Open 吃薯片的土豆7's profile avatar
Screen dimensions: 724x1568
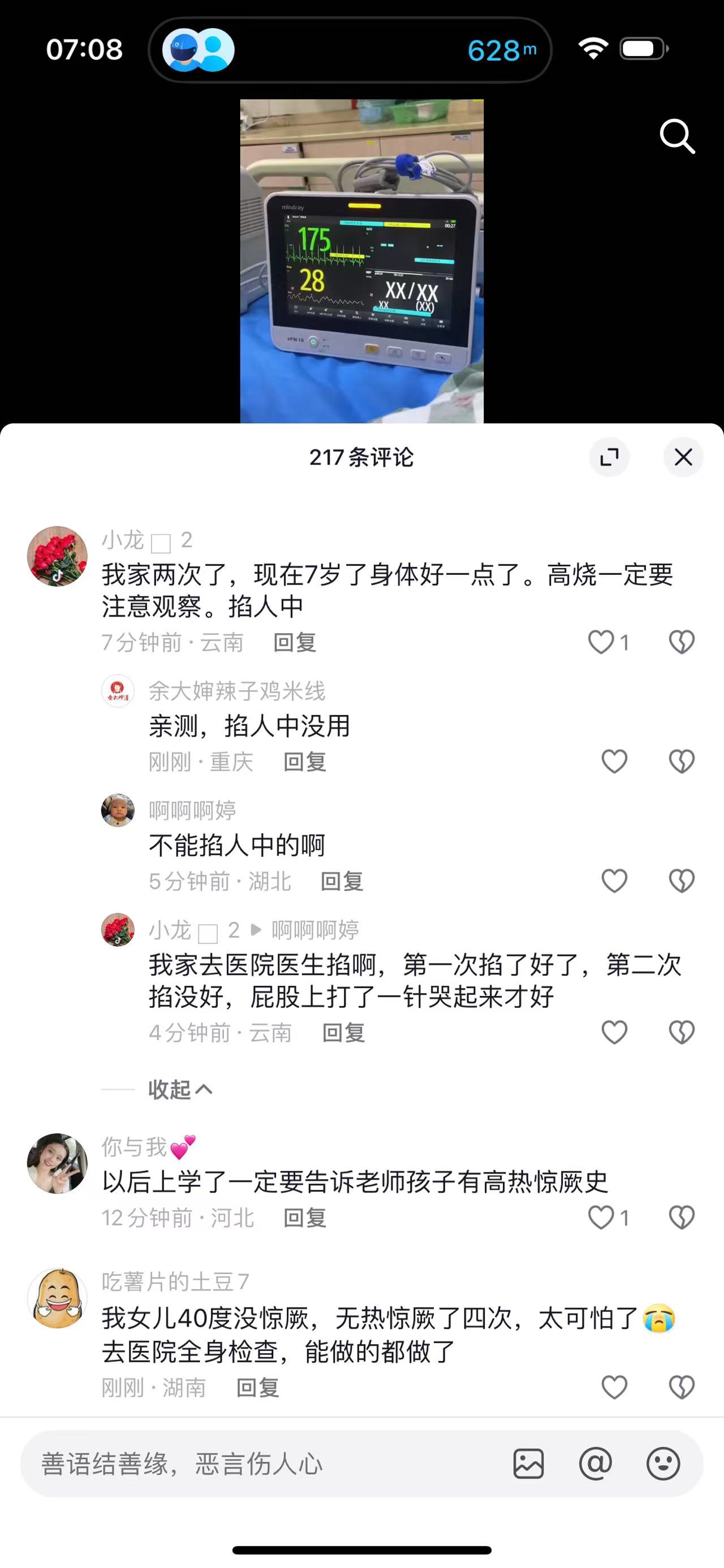pyautogui.click(x=57, y=1298)
